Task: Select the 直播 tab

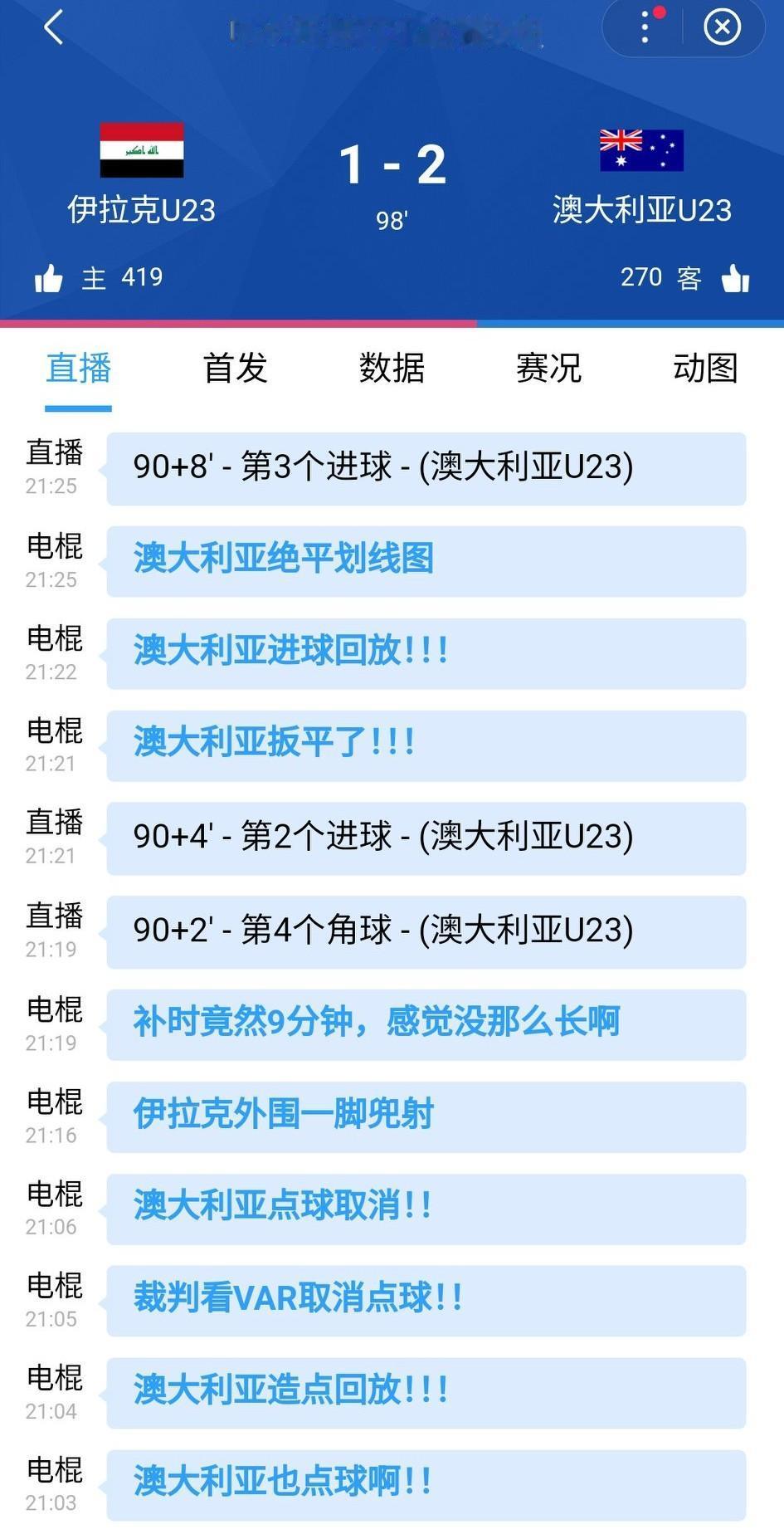Action: point(77,368)
